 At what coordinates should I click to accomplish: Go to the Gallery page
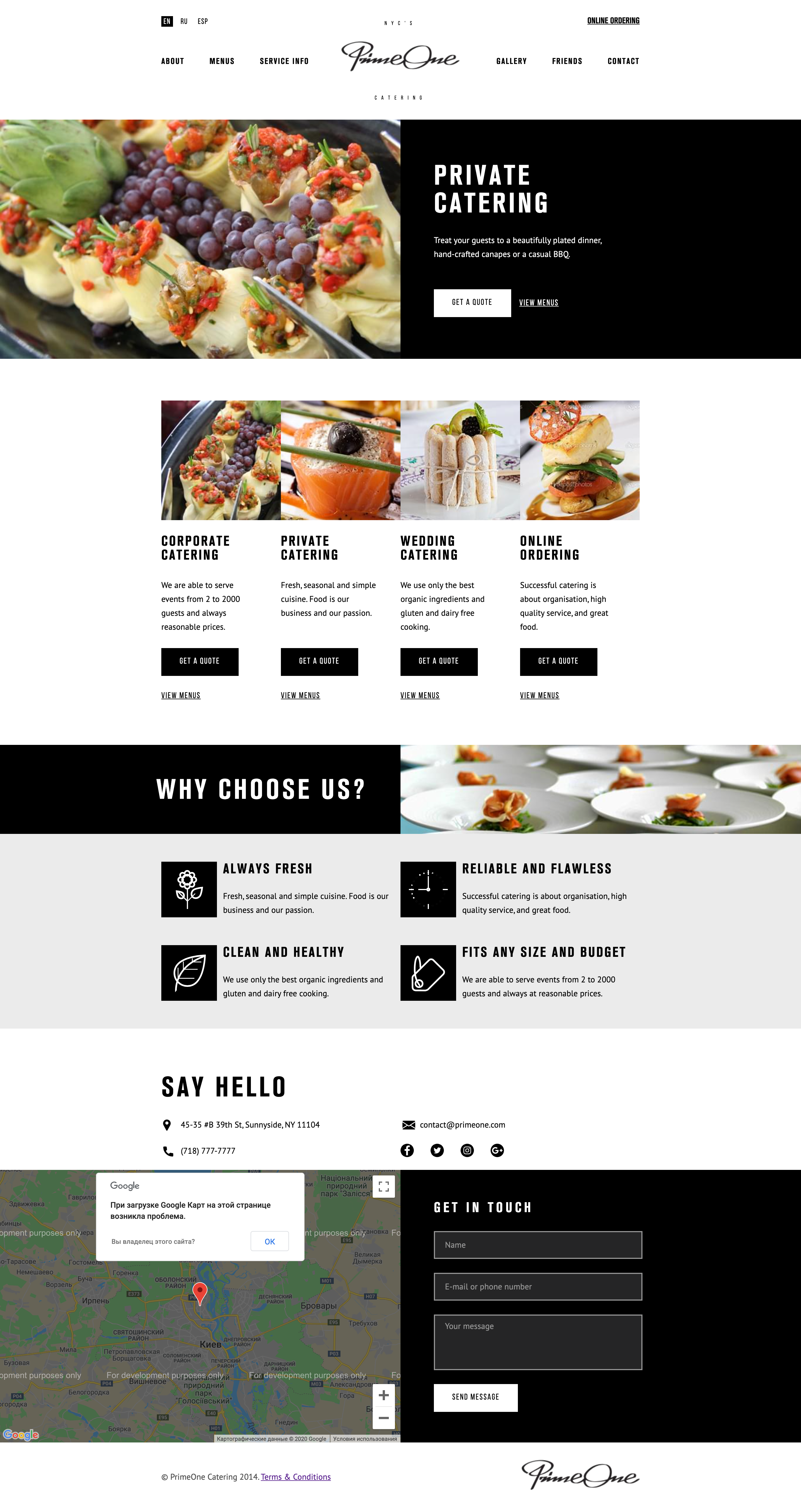[x=511, y=61]
